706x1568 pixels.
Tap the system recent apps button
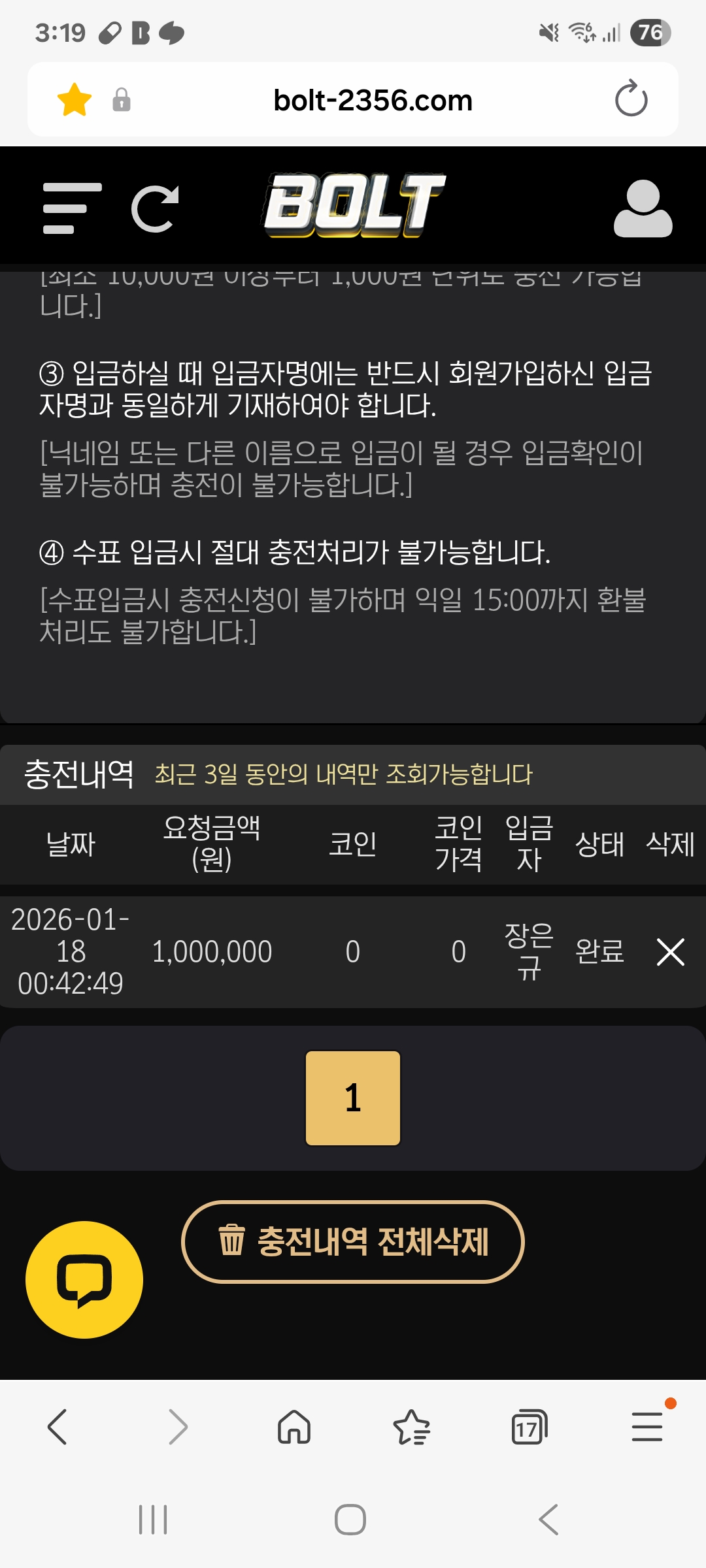[153, 1520]
